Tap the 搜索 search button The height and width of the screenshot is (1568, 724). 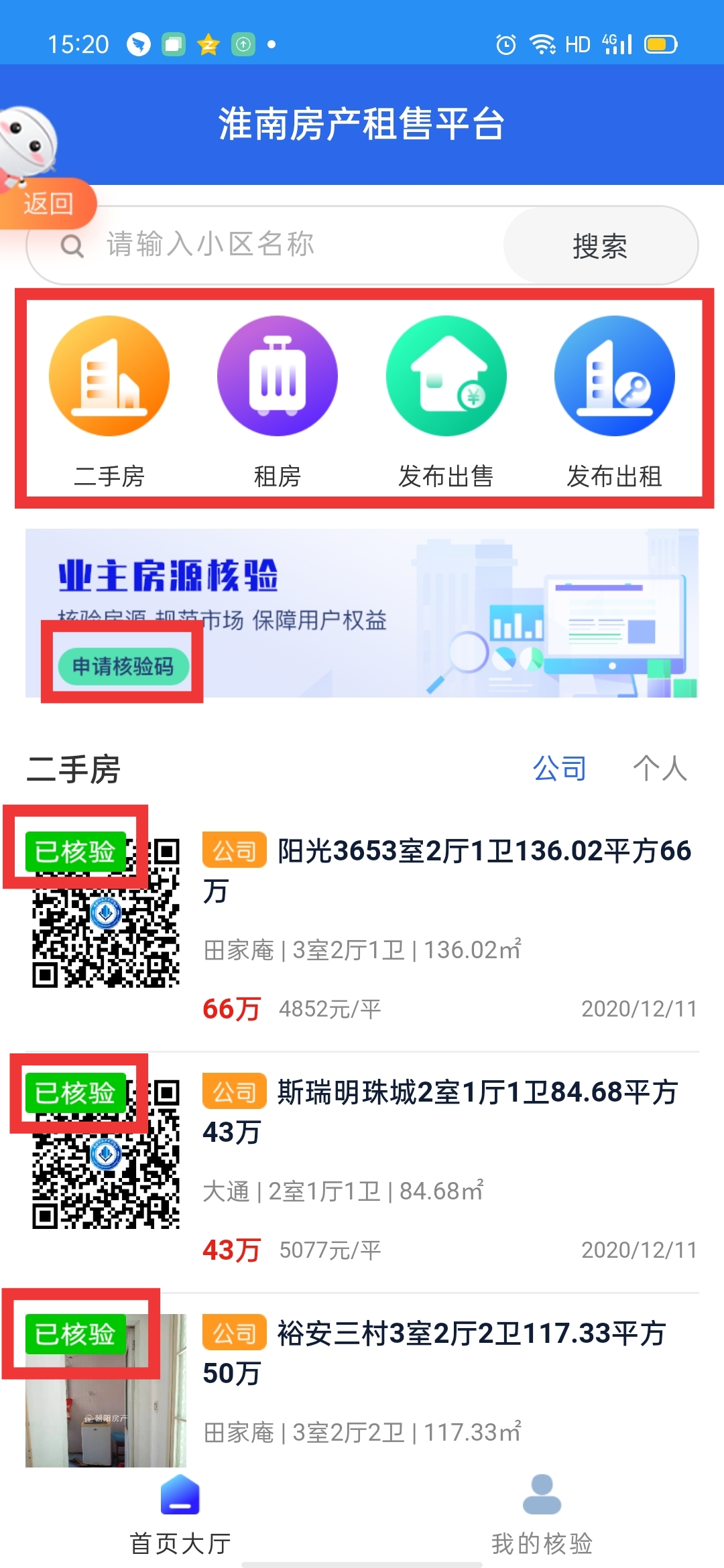click(599, 246)
